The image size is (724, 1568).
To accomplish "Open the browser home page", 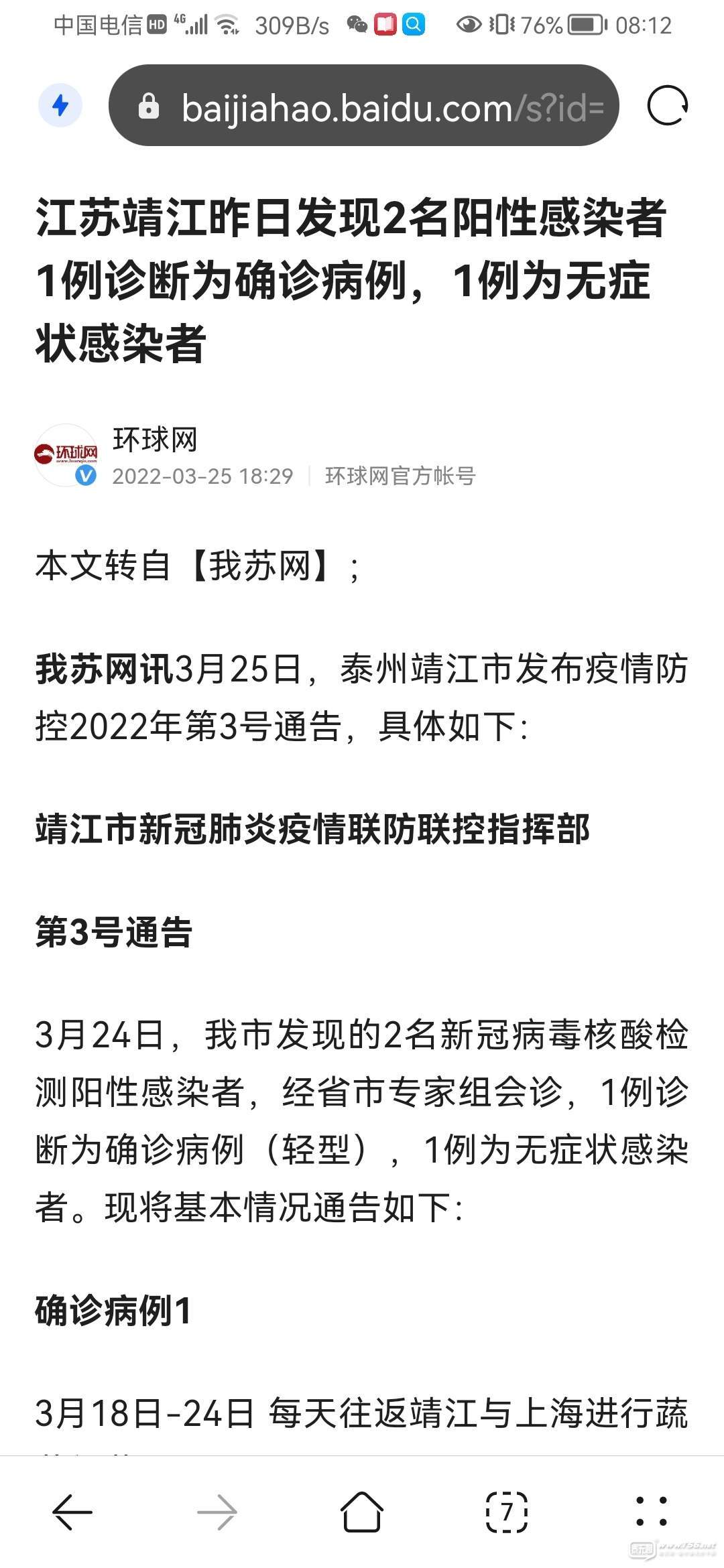I will coord(362,1512).
